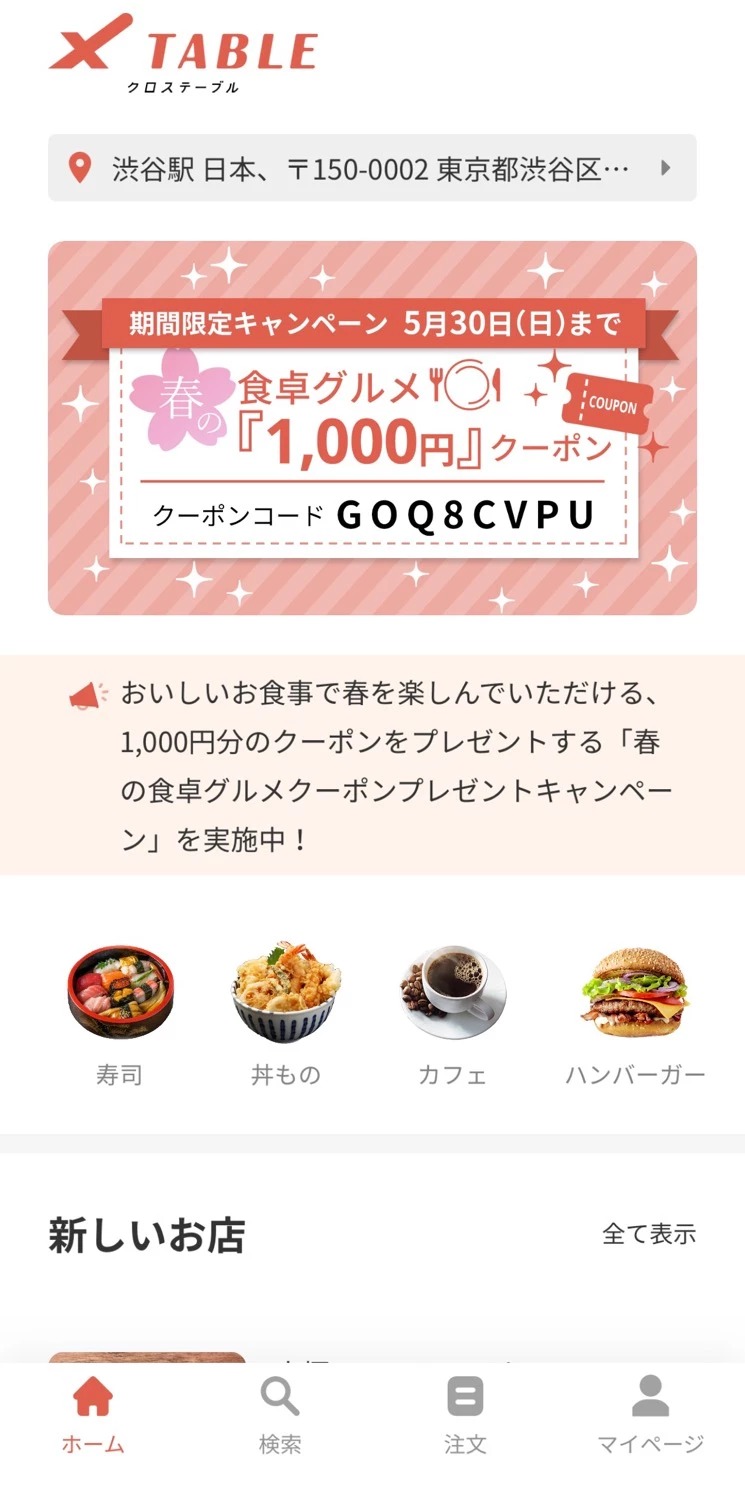Go to the ホーム tab
The width and height of the screenshot is (745, 1500).
[93, 1415]
